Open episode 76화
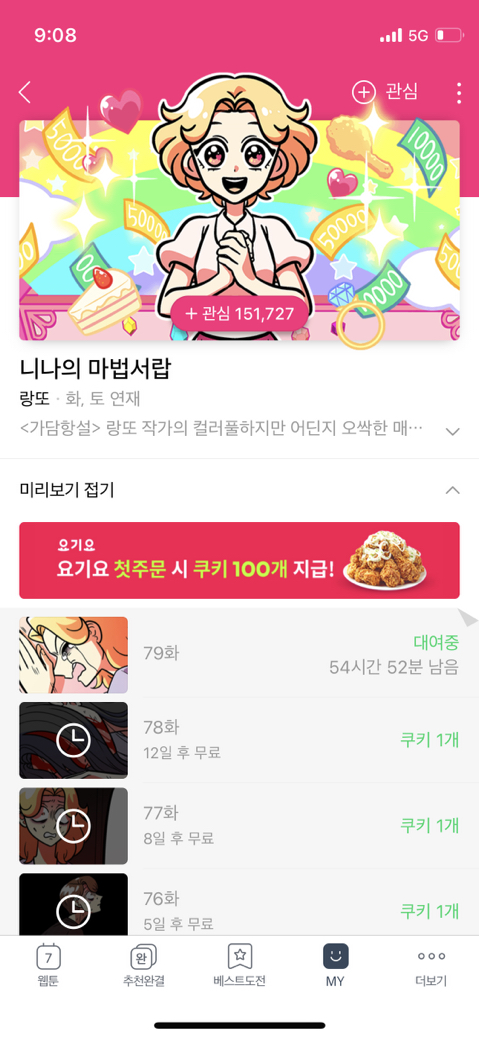Screen dimensions: 479x1039 [239, 902]
